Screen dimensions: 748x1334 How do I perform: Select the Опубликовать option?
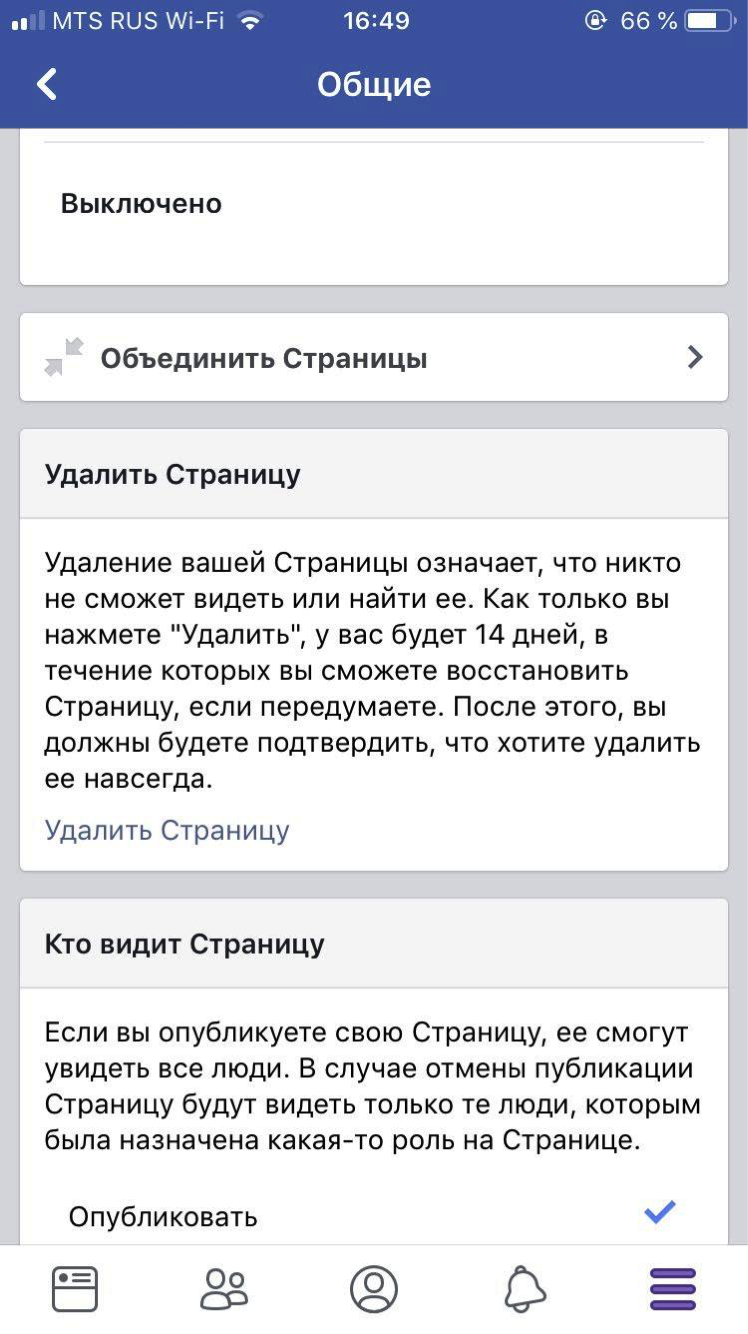click(x=374, y=1215)
